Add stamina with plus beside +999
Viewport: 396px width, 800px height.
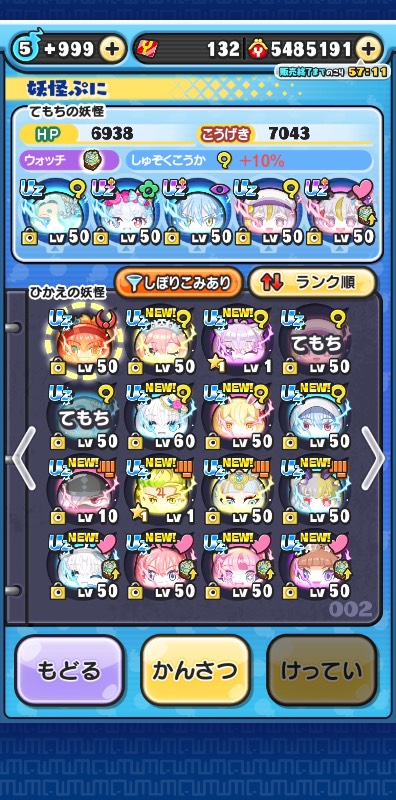(x=112, y=49)
